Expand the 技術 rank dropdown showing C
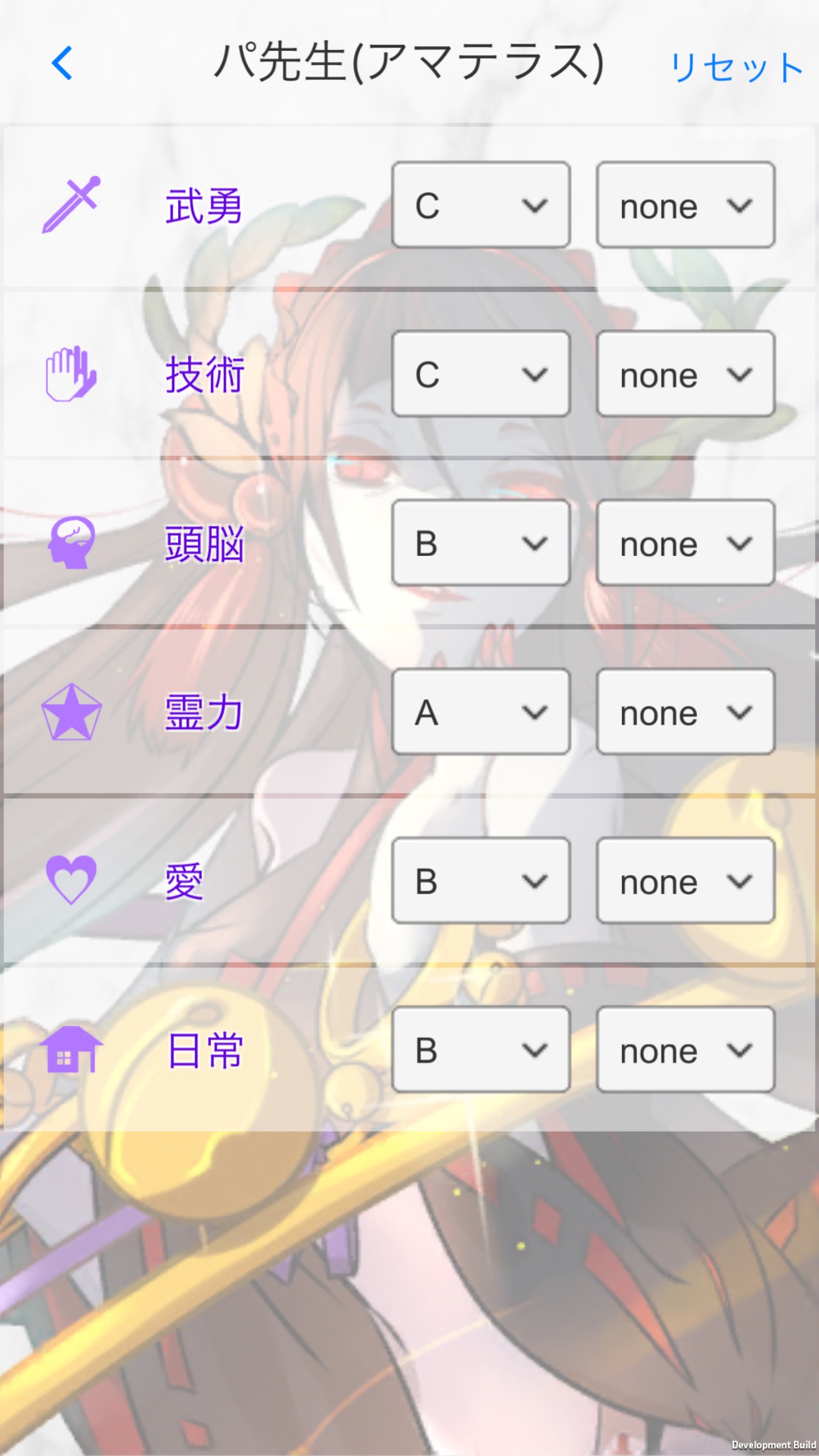The height and width of the screenshot is (1456, 819). pos(481,374)
